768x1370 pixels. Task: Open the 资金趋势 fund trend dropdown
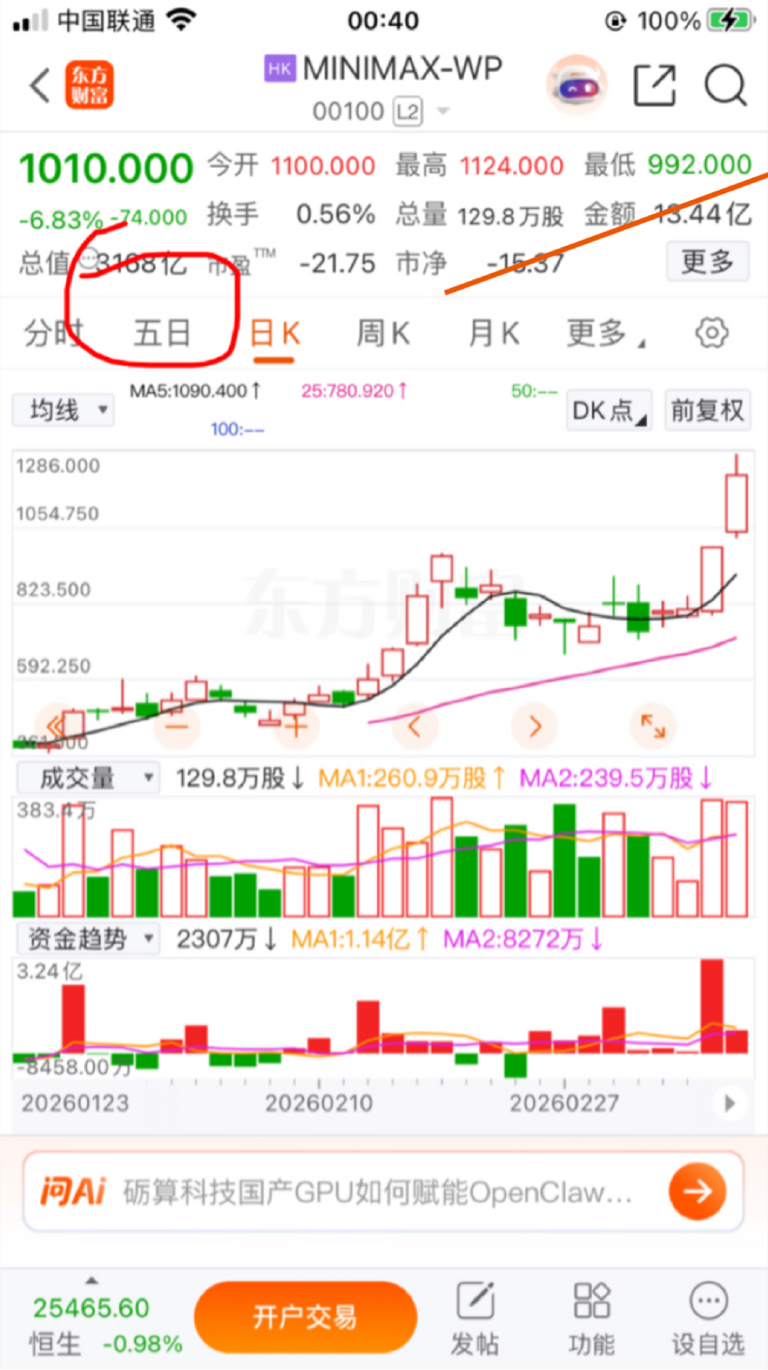(87, 938)
